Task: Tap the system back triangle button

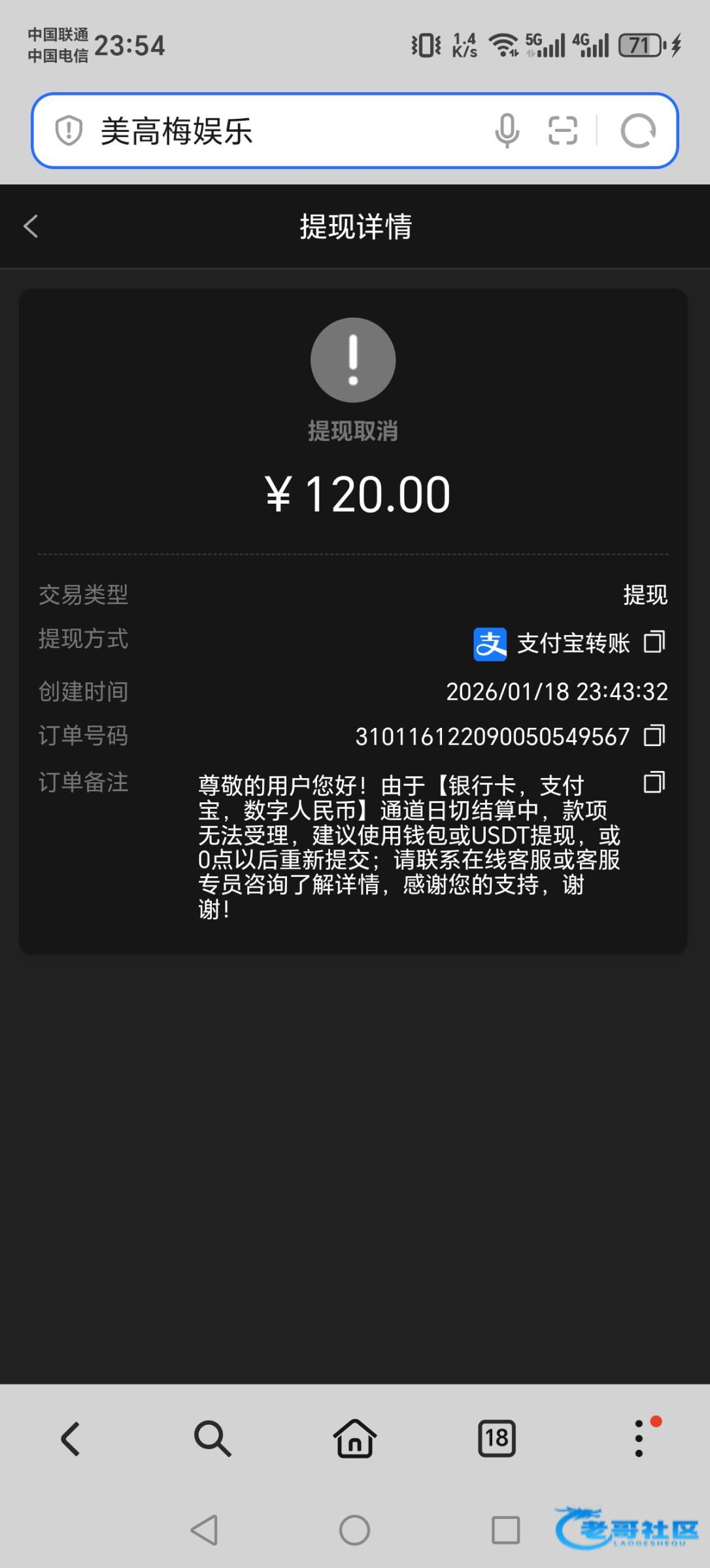Action: [x=204, y=1530]
